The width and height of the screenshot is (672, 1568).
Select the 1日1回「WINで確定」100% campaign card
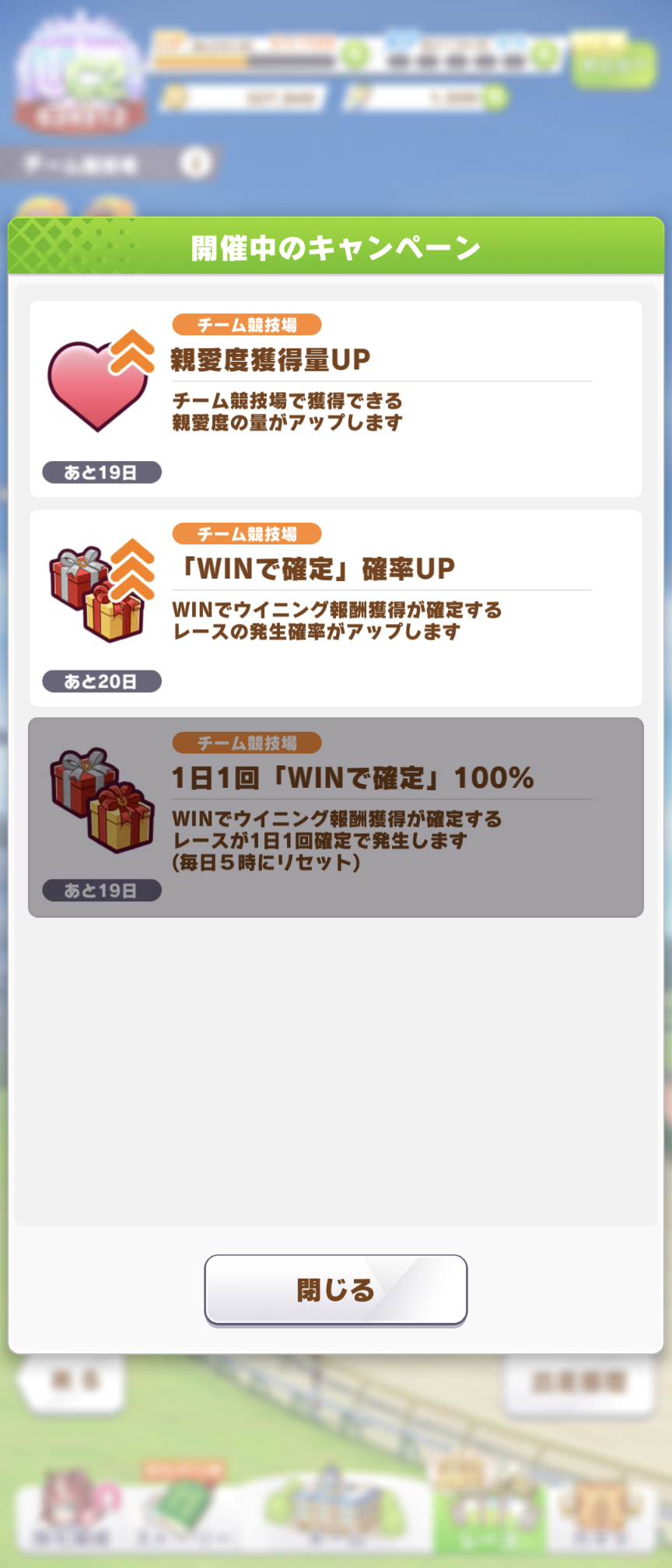point(335,817)
